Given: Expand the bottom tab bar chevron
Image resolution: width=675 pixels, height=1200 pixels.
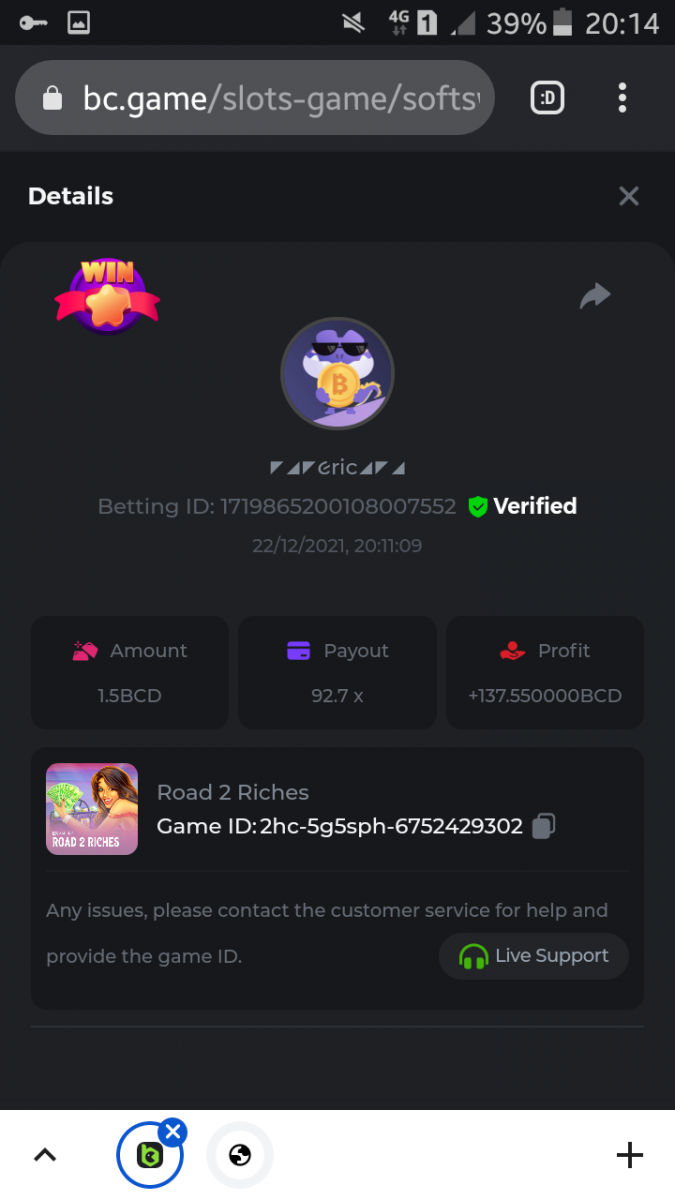Looking at the screenshot, I should 45,1156.
